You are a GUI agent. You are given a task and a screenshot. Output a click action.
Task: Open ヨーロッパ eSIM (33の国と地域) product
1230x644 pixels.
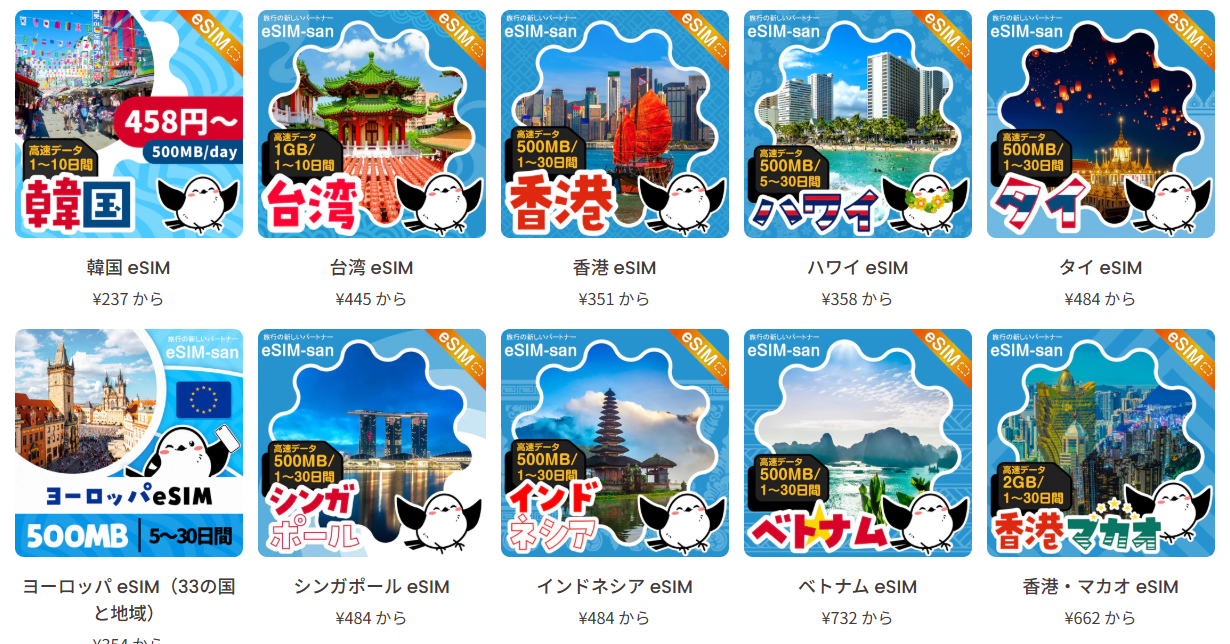pyautogui.click(x=128, y=443)
